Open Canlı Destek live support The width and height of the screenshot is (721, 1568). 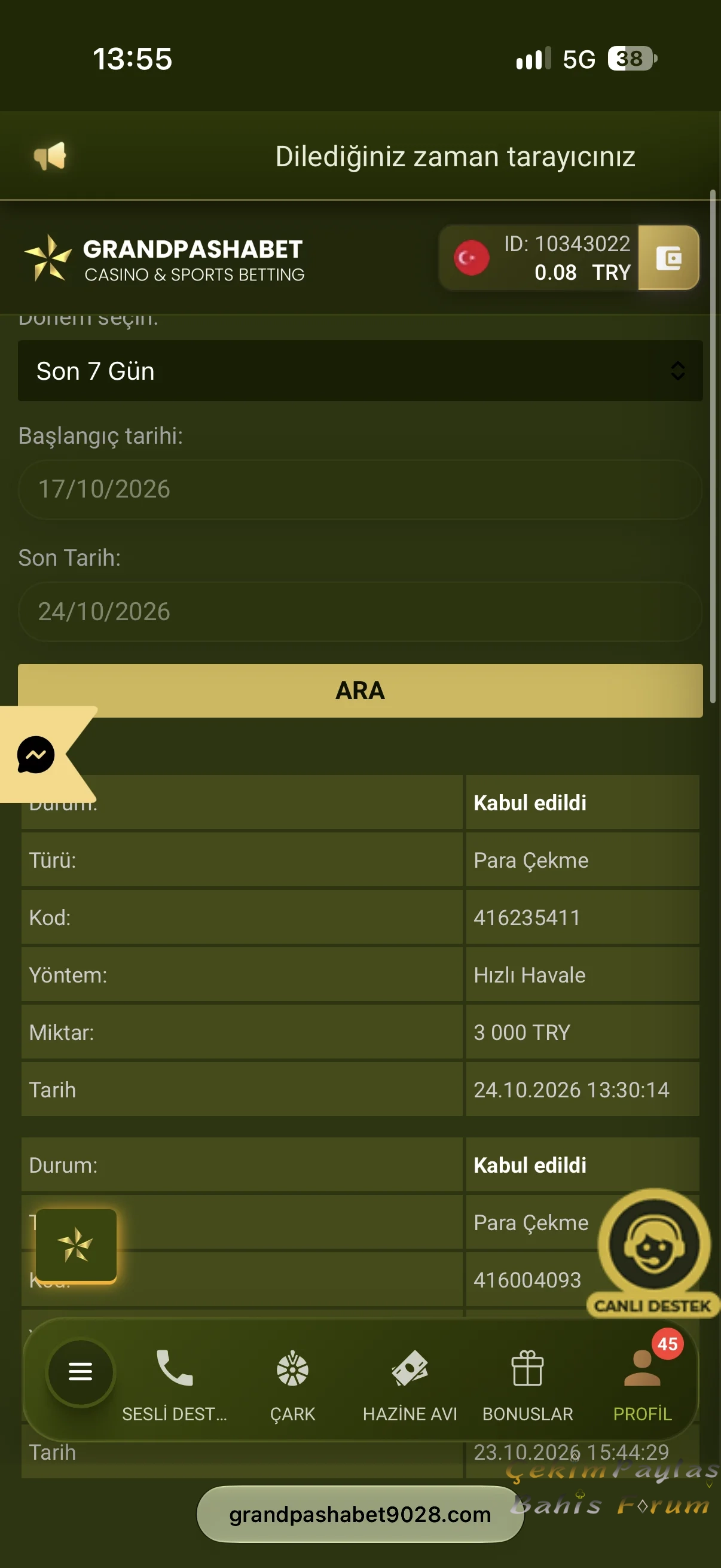[653, 1253]
